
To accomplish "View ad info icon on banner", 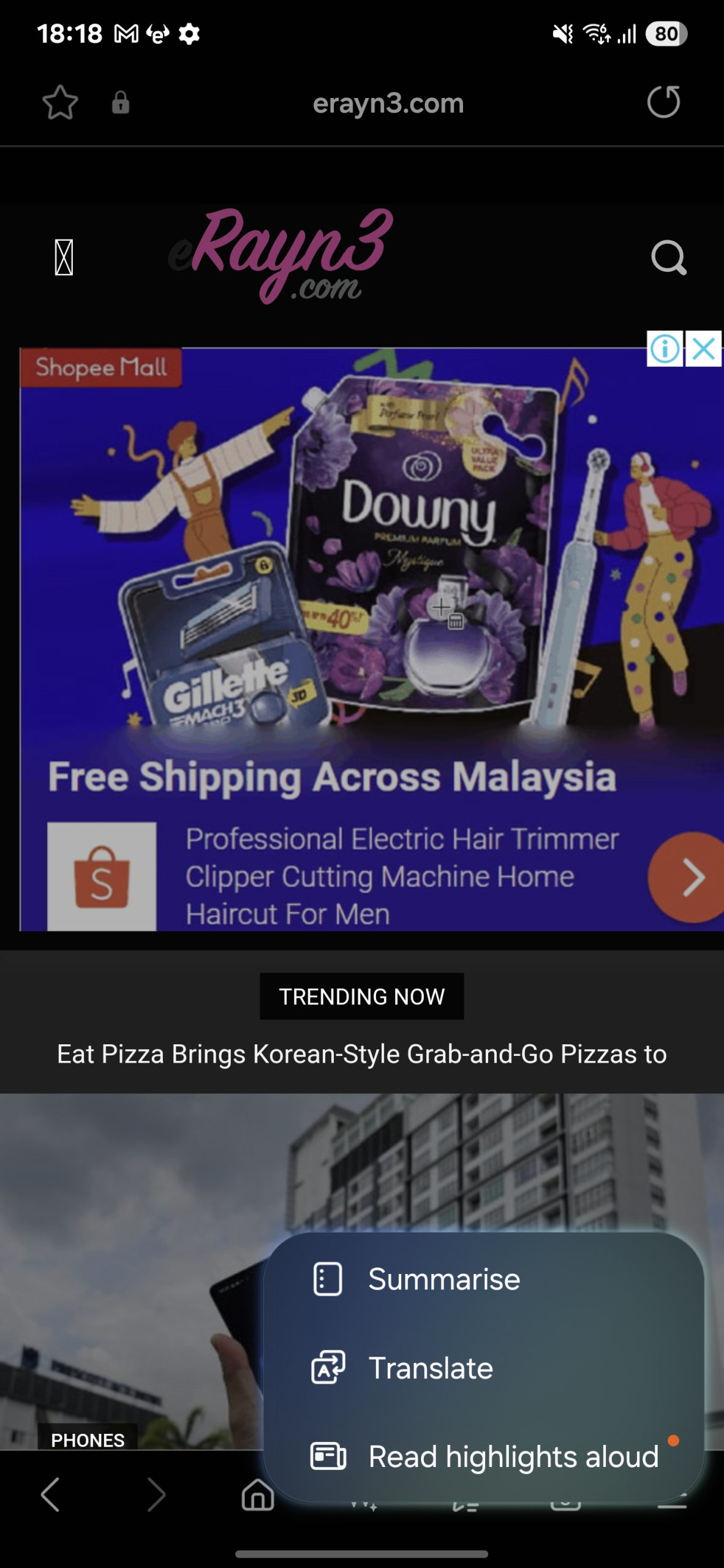I will click(665, 349).
